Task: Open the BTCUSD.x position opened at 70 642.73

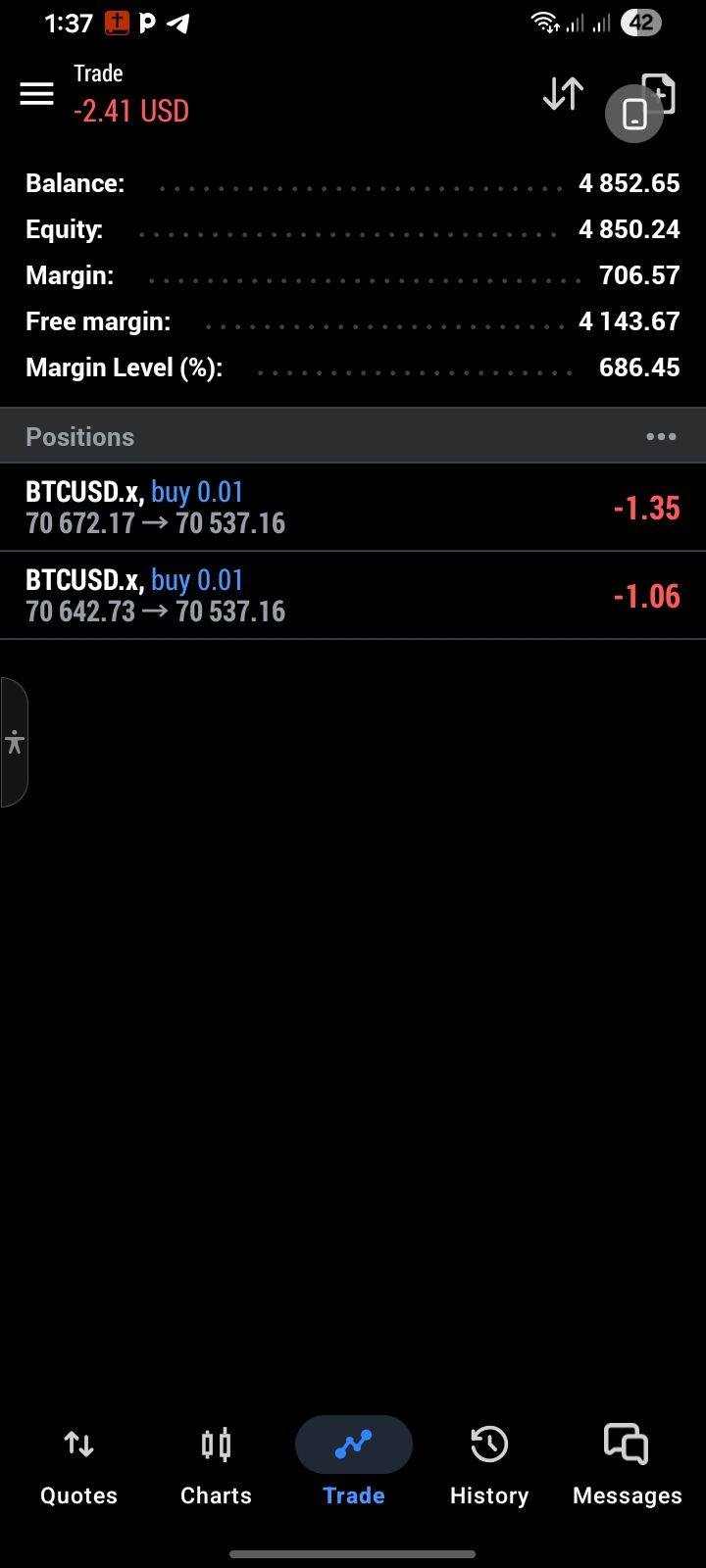Action: pos(353,596)
